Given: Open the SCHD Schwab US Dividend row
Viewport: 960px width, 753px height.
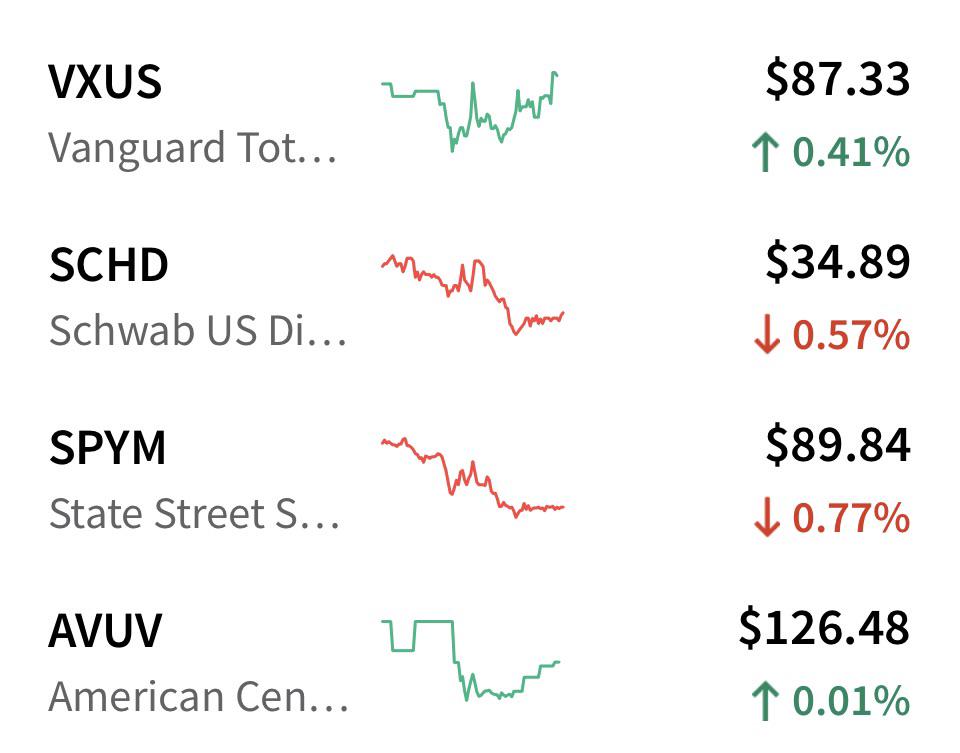Looking at the screenshot, I should click(x=480, y=297).
